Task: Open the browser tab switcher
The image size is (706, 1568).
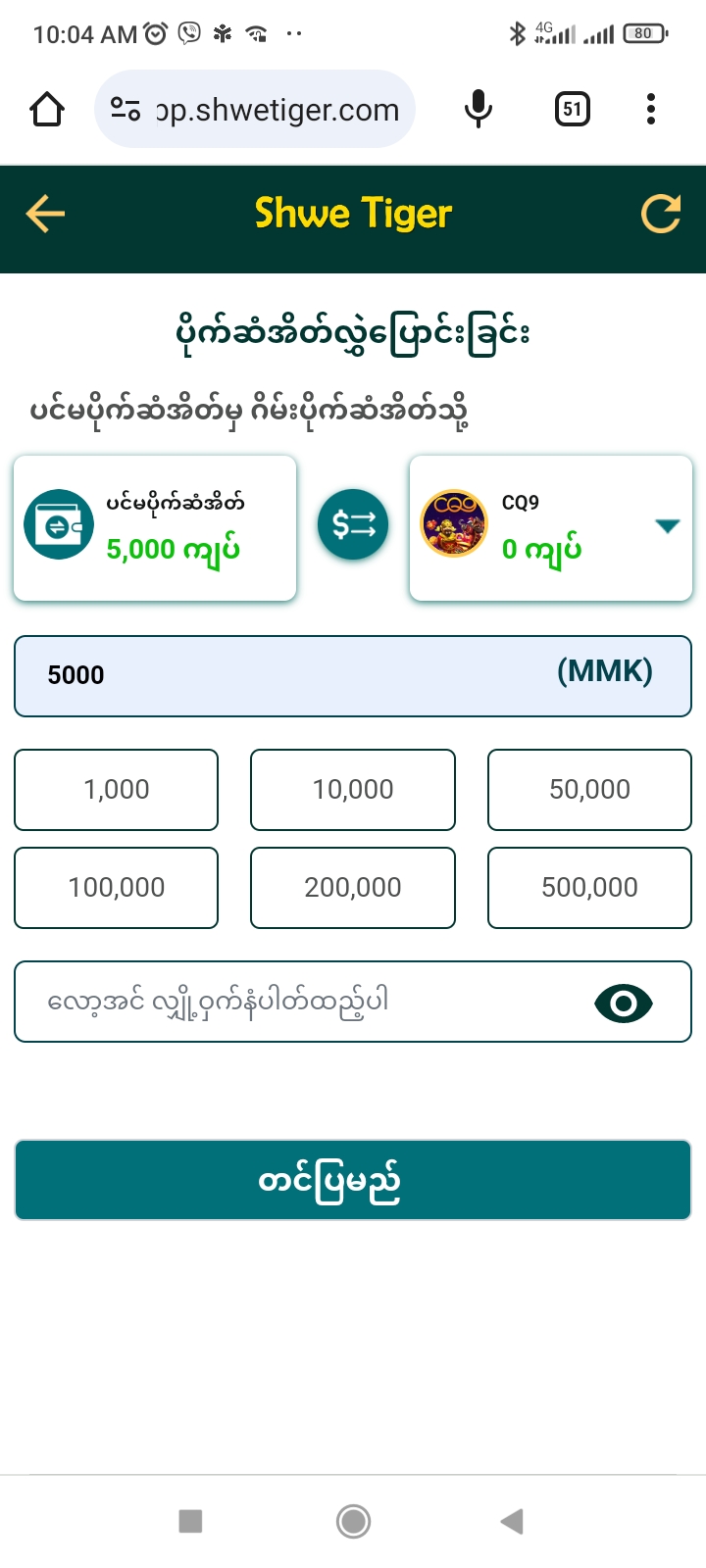Action: pos(573,109)
